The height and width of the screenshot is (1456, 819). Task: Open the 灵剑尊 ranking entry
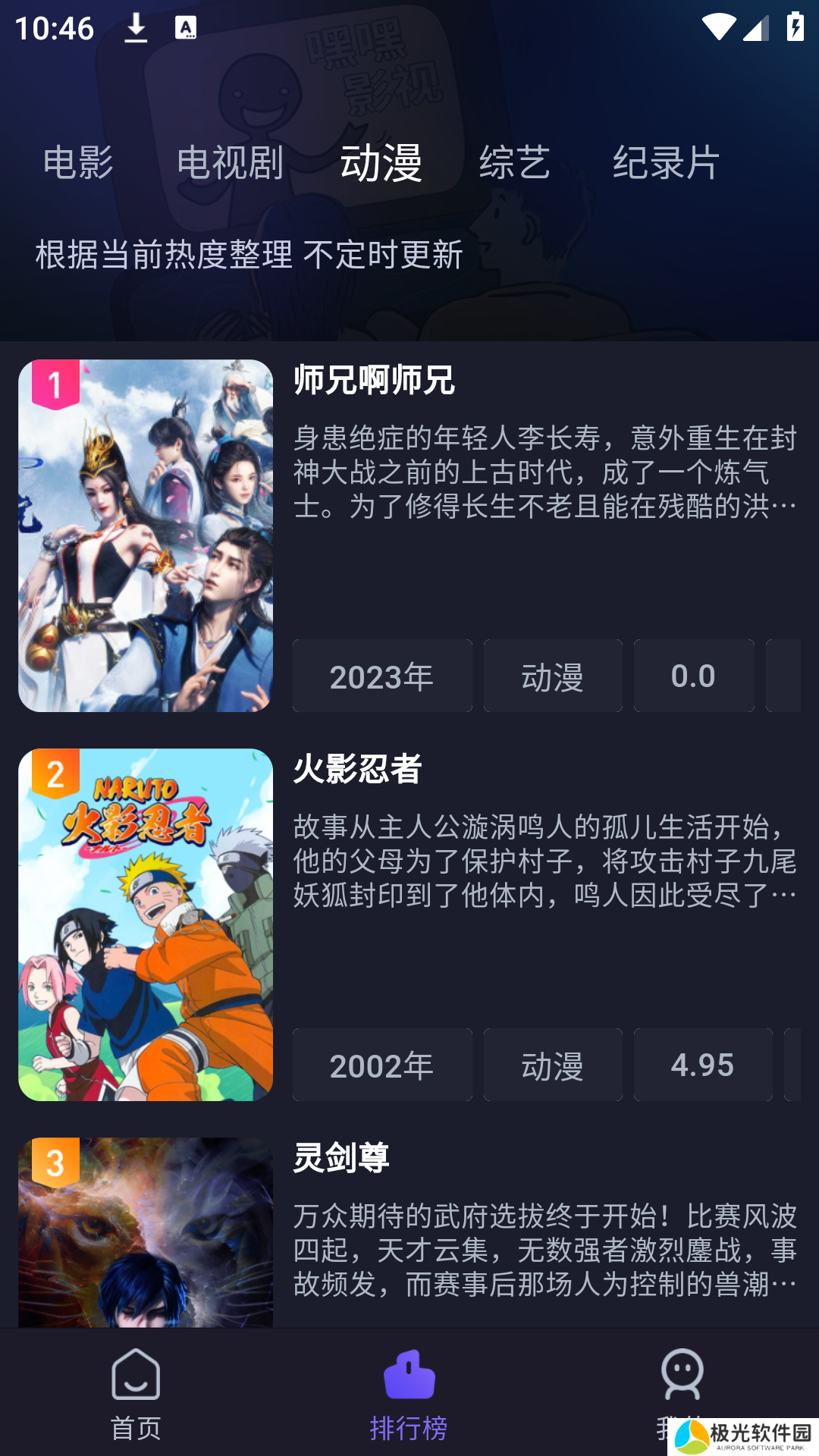click(x=341, y=1158)
